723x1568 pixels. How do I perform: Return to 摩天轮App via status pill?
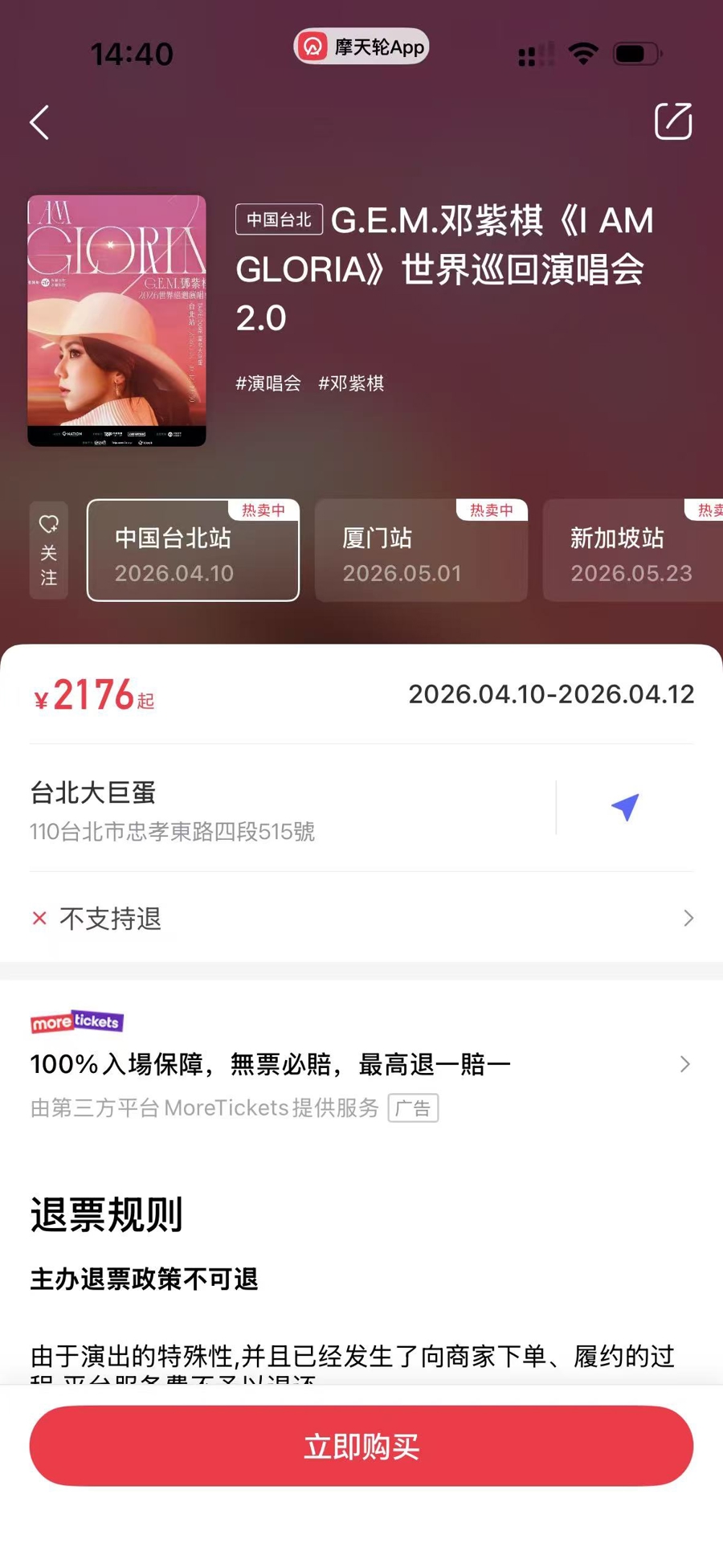tap(361, 47)
